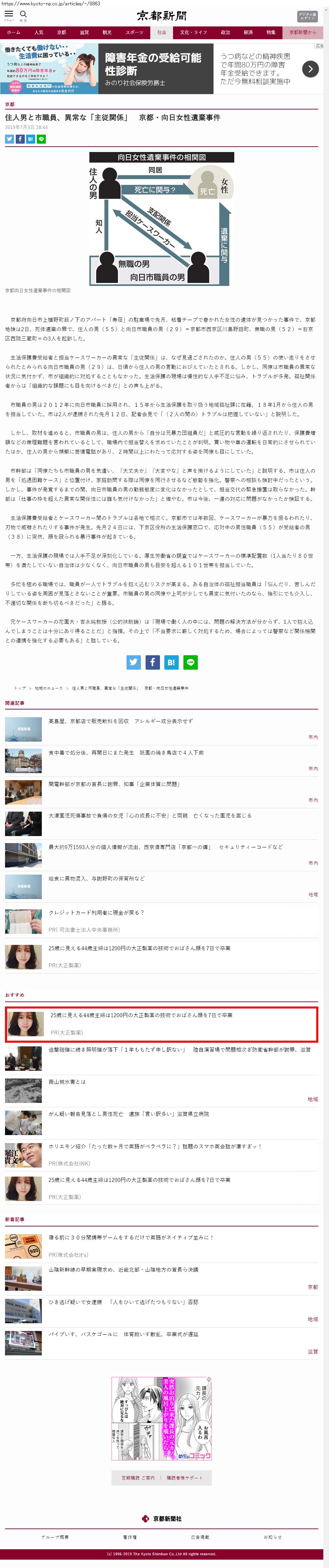Open the 食中毒 祇園の焼き鳥店 article
329x1568 pixels.
click(126, 752)
